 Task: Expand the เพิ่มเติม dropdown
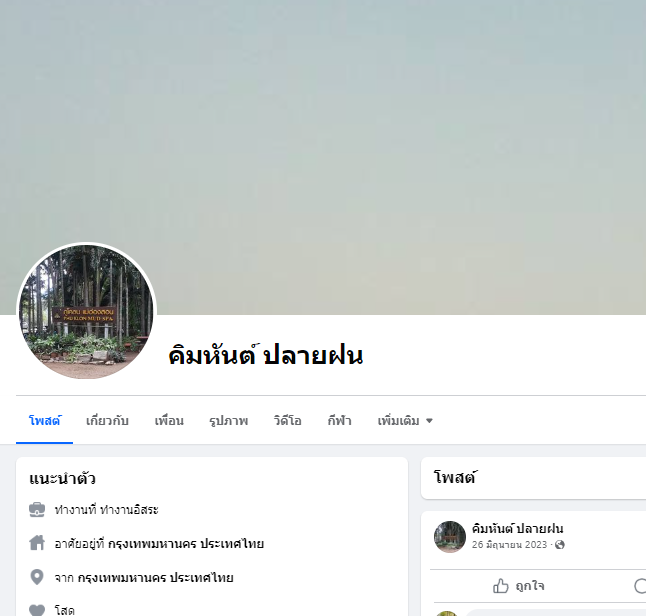(x=404, y=420)
